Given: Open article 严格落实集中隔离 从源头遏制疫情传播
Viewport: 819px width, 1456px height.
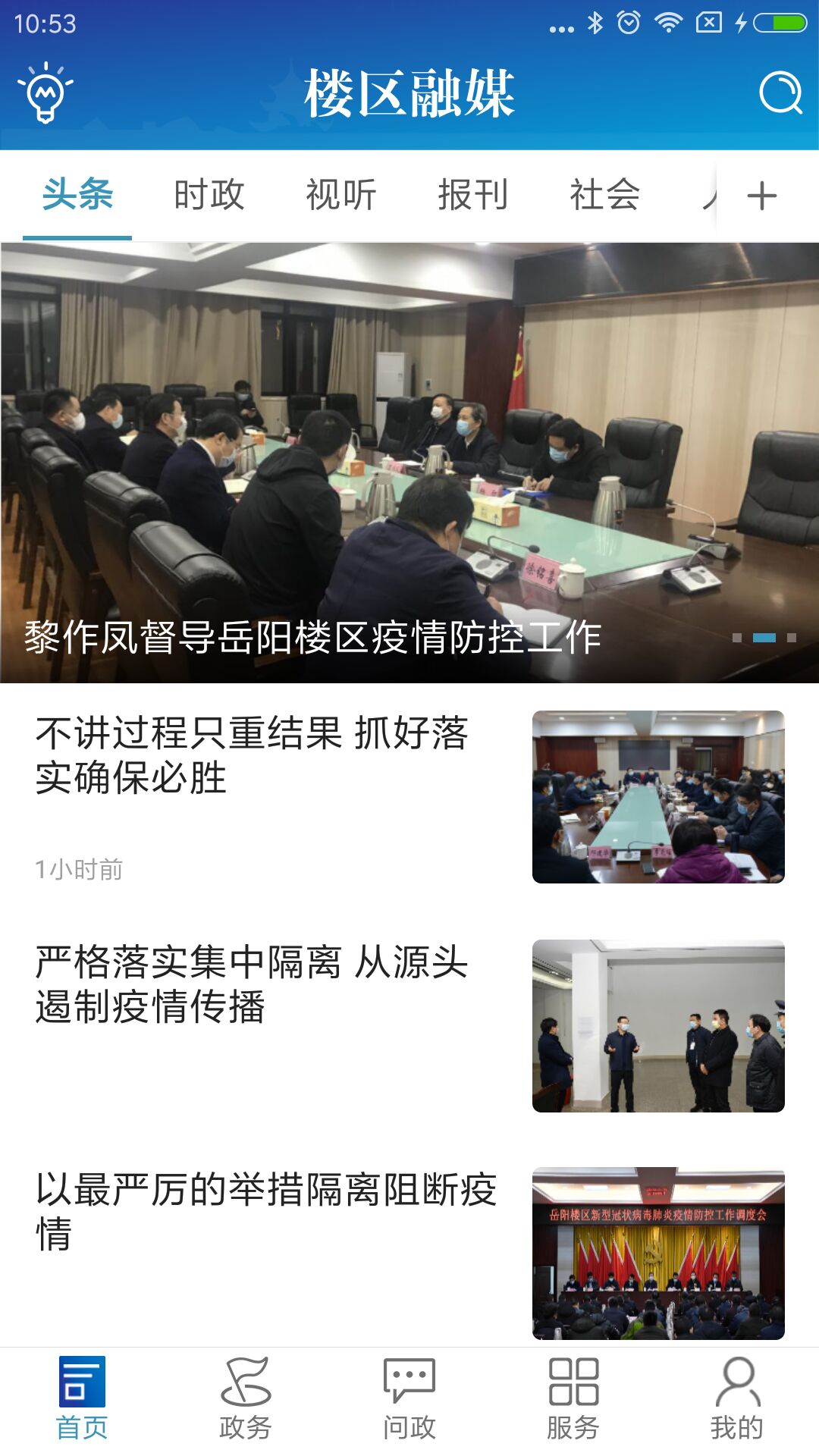Looking at the screenshot, I should pos(250,986).
